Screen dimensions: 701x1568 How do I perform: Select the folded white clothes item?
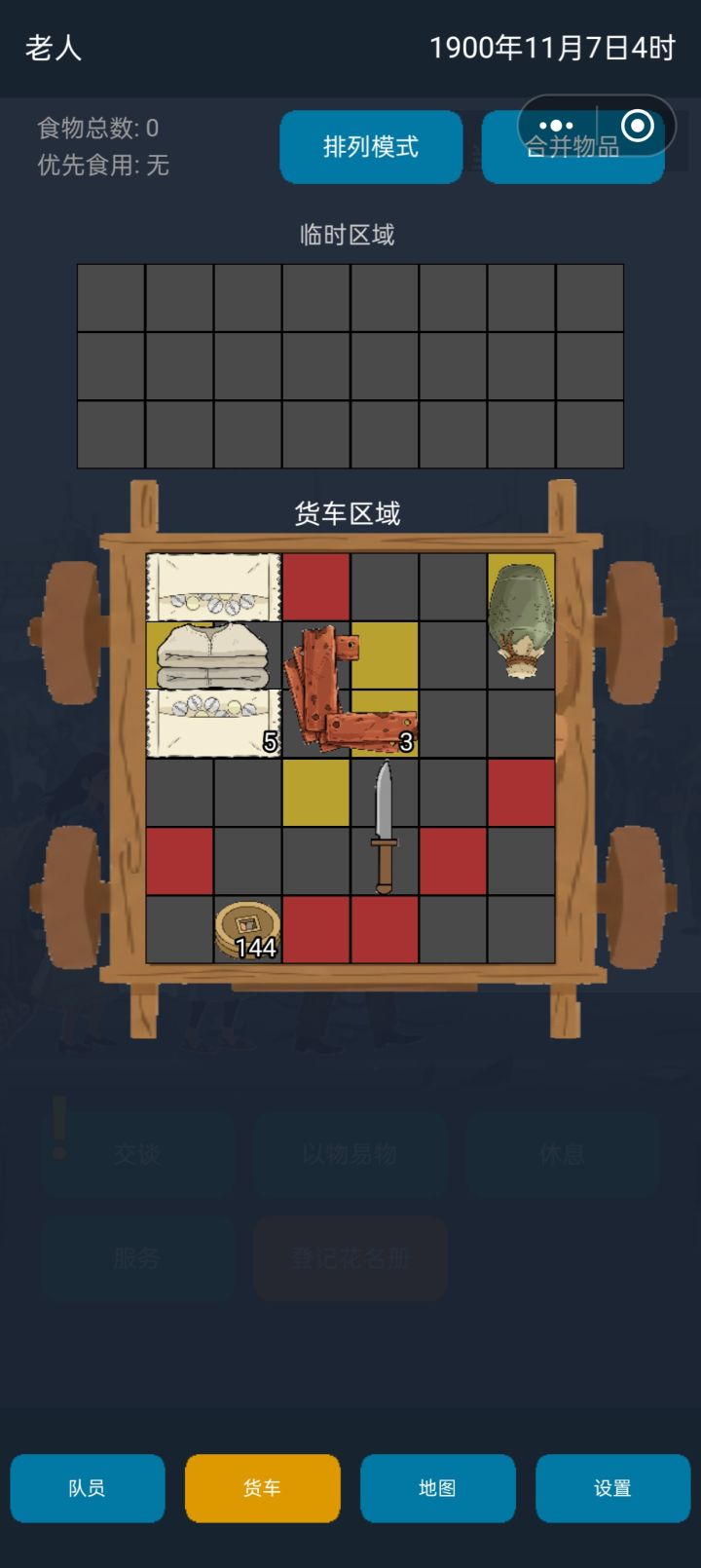tap(212, 653)
